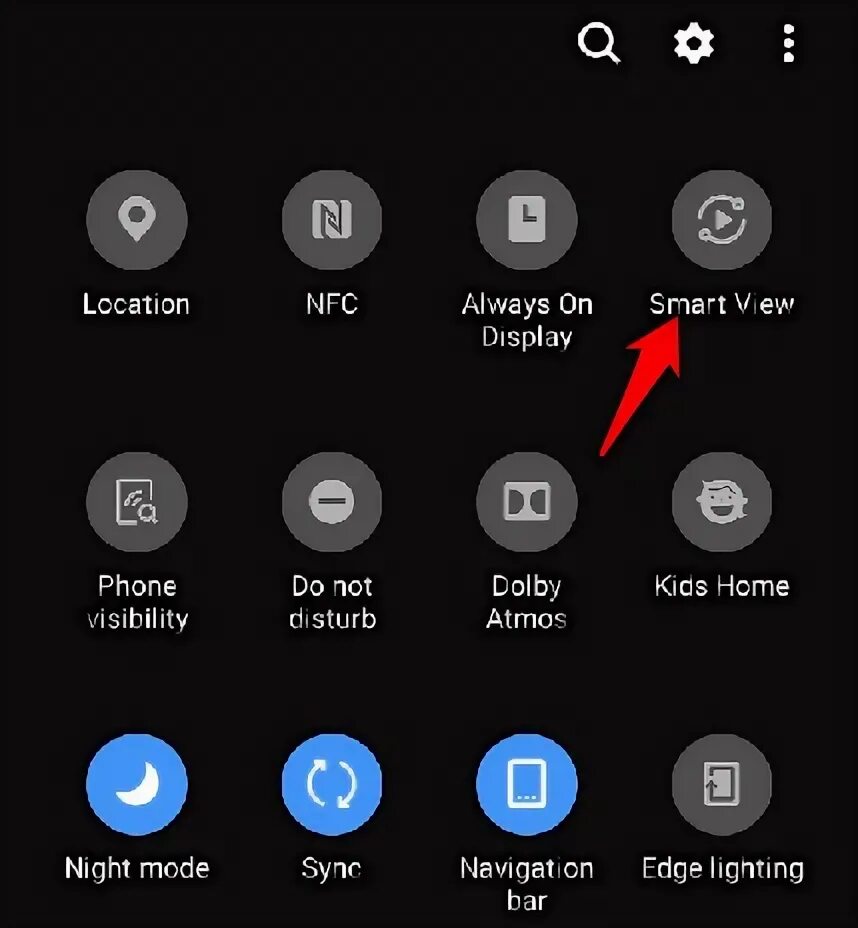This screenshot has width=858, height=928.
Task: Open Smart View screen mirroring
Action: click(x=722, y=220)
